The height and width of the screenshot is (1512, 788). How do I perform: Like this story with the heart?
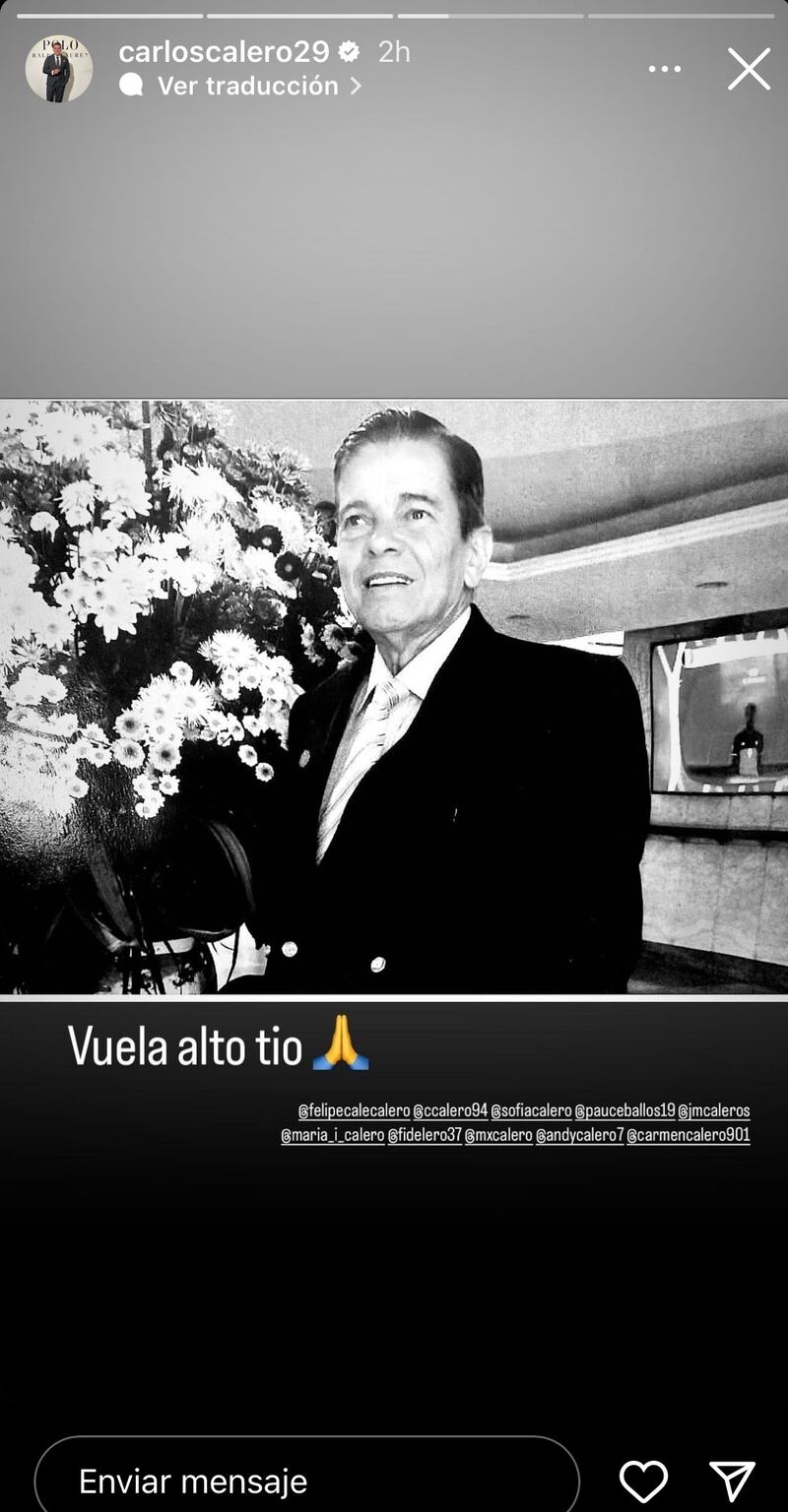click(x=643, y=1480)
